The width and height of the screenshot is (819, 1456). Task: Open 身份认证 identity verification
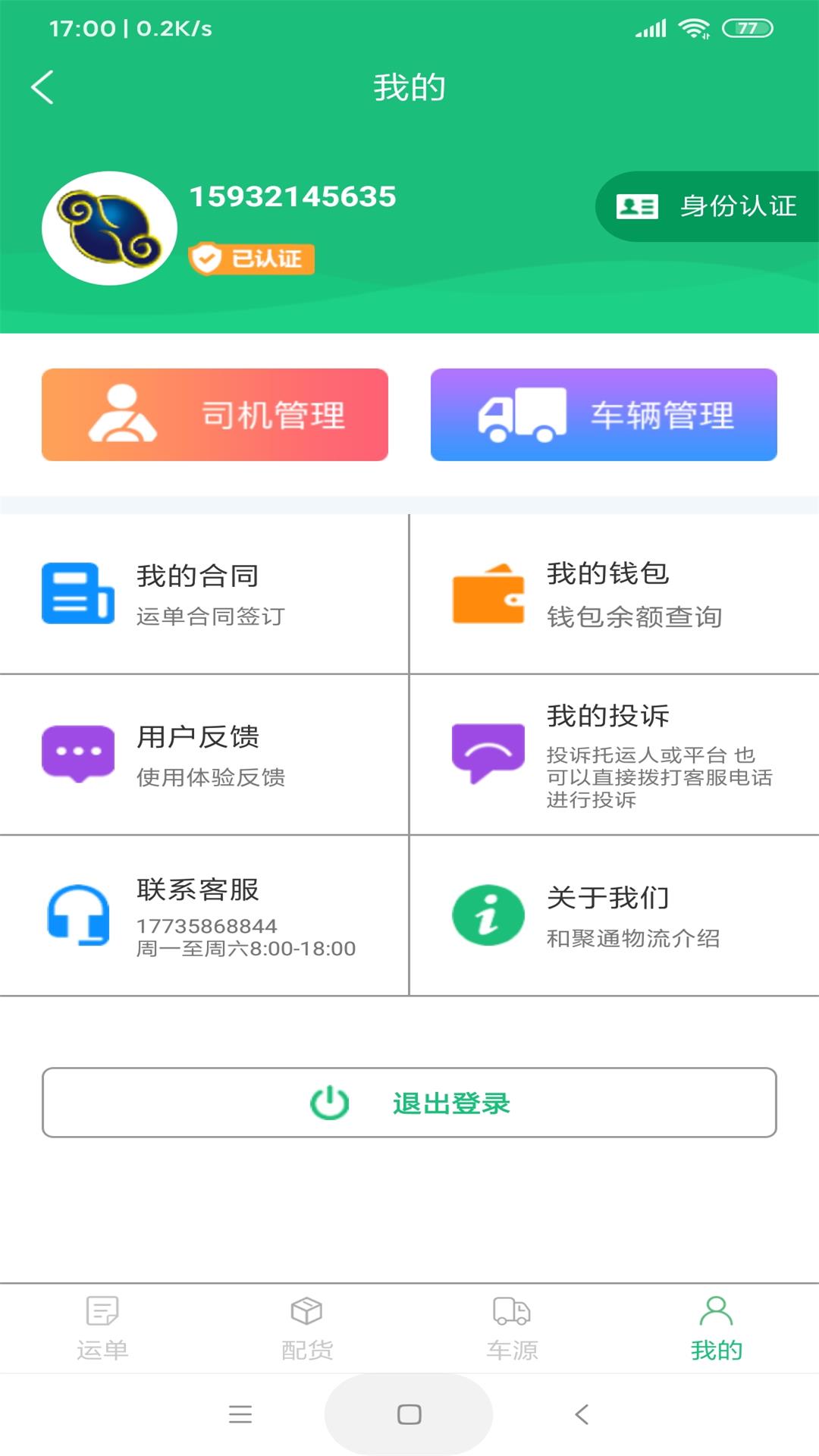(707, 206)
